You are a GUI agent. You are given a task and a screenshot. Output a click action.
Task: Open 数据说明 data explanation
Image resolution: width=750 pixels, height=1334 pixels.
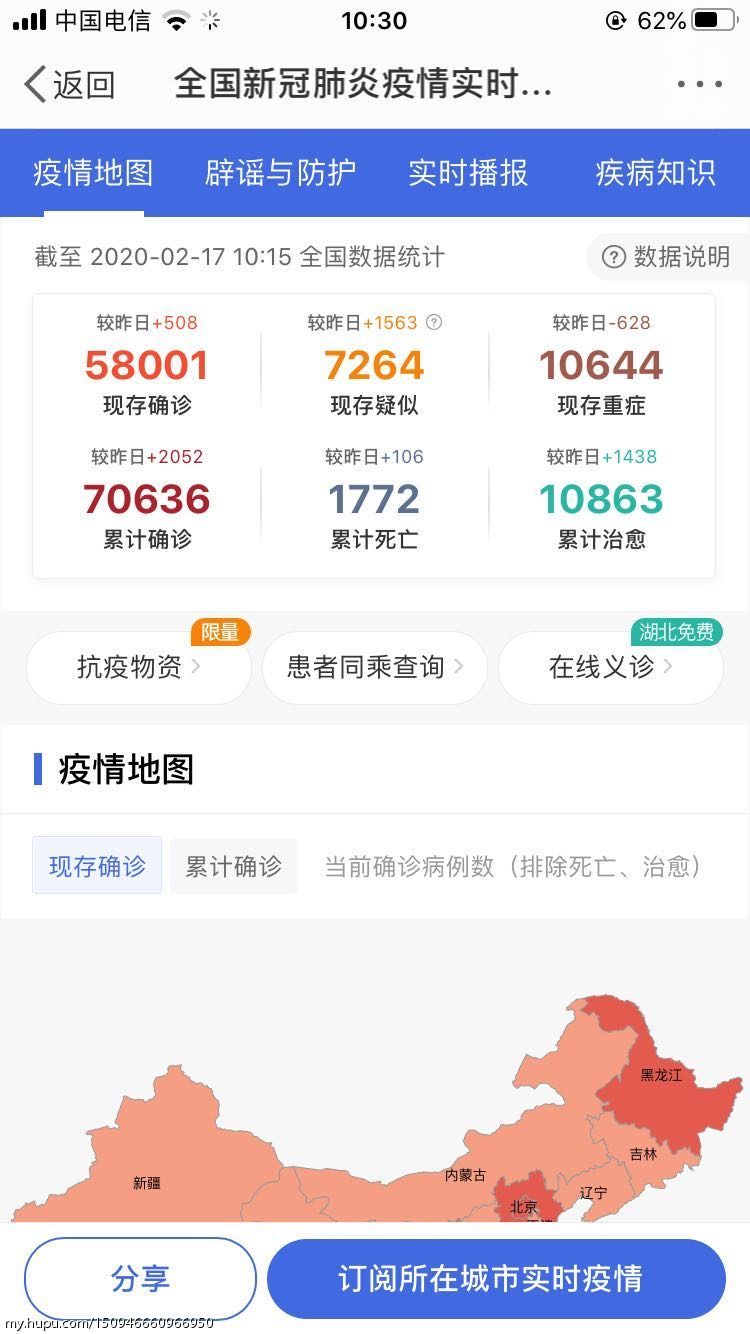pos(666,257)
